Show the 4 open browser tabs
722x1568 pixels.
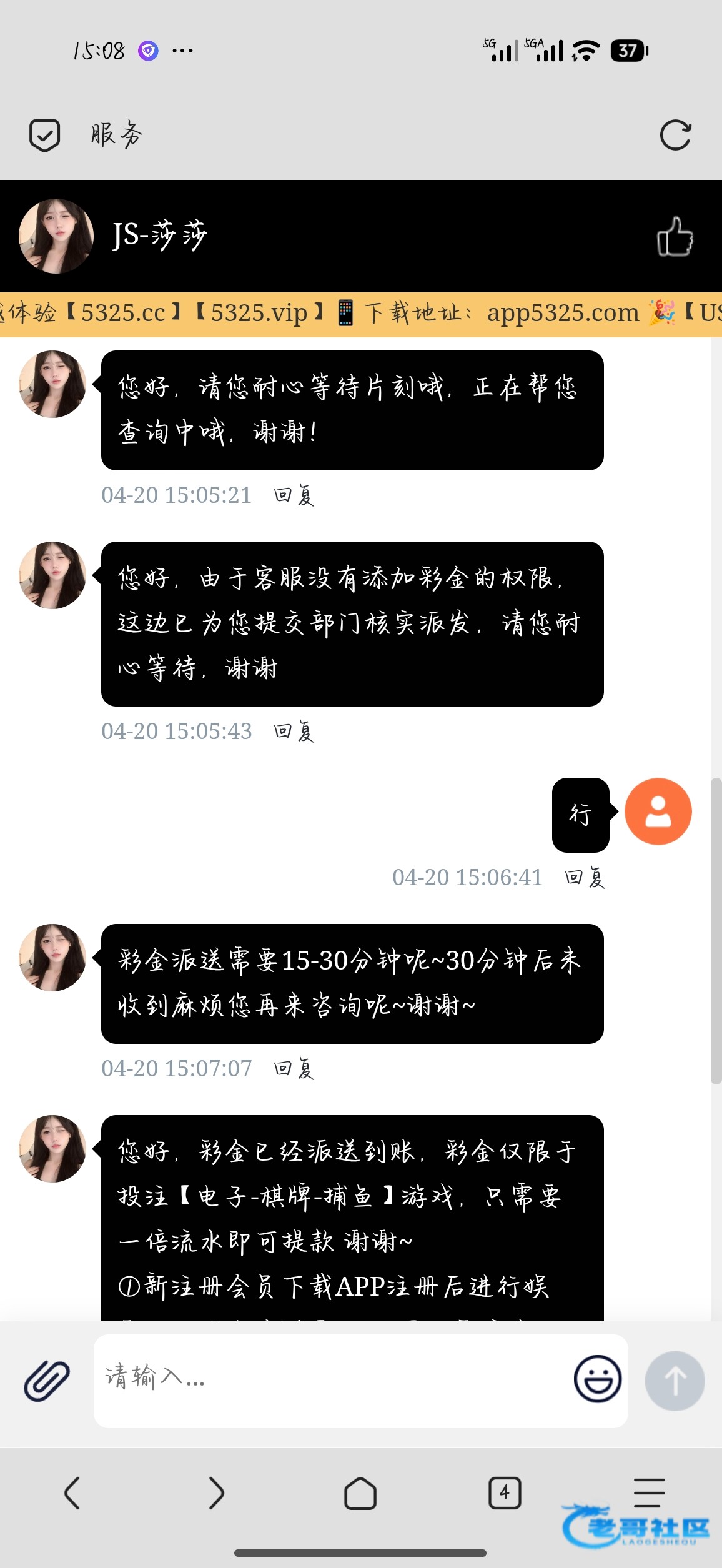[x=505, y=1494]
